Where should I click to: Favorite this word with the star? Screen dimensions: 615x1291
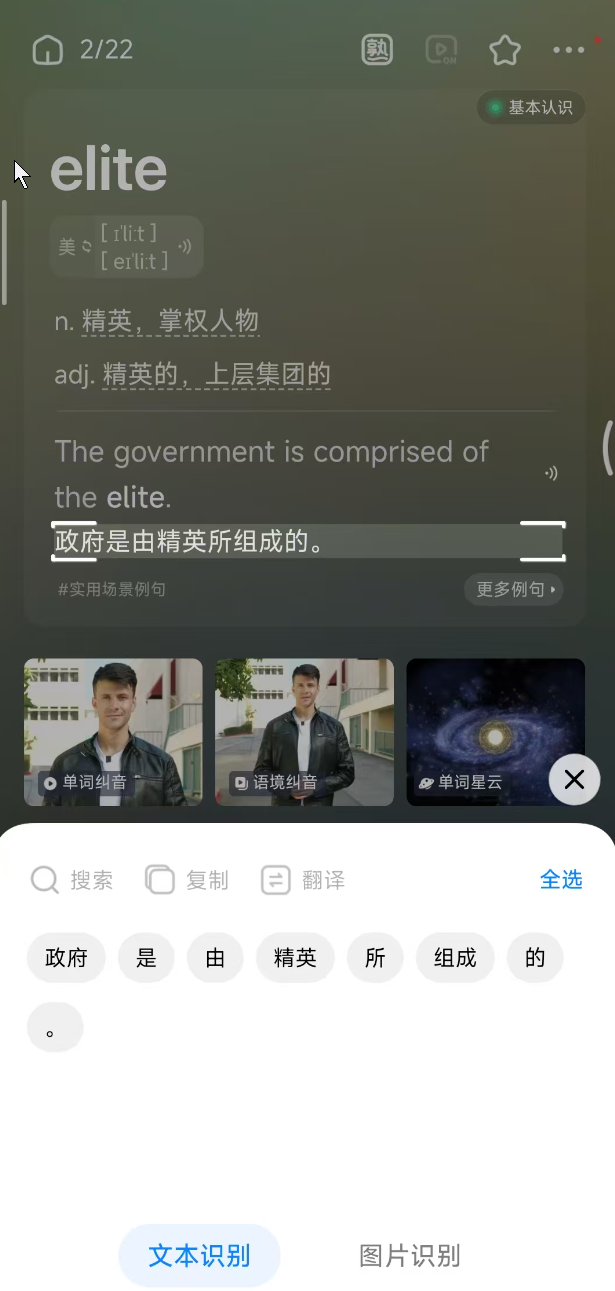[x=505, y=50]
